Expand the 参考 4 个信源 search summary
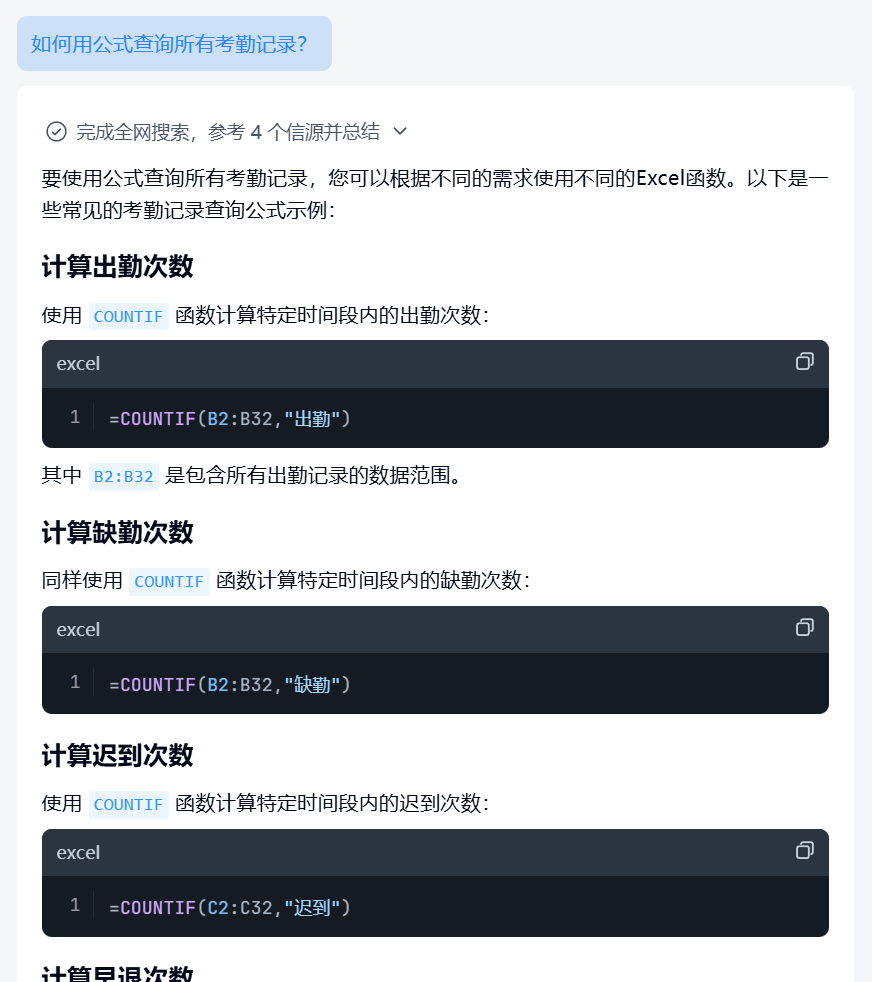This screenshot has height=982, width=872. 400,131
